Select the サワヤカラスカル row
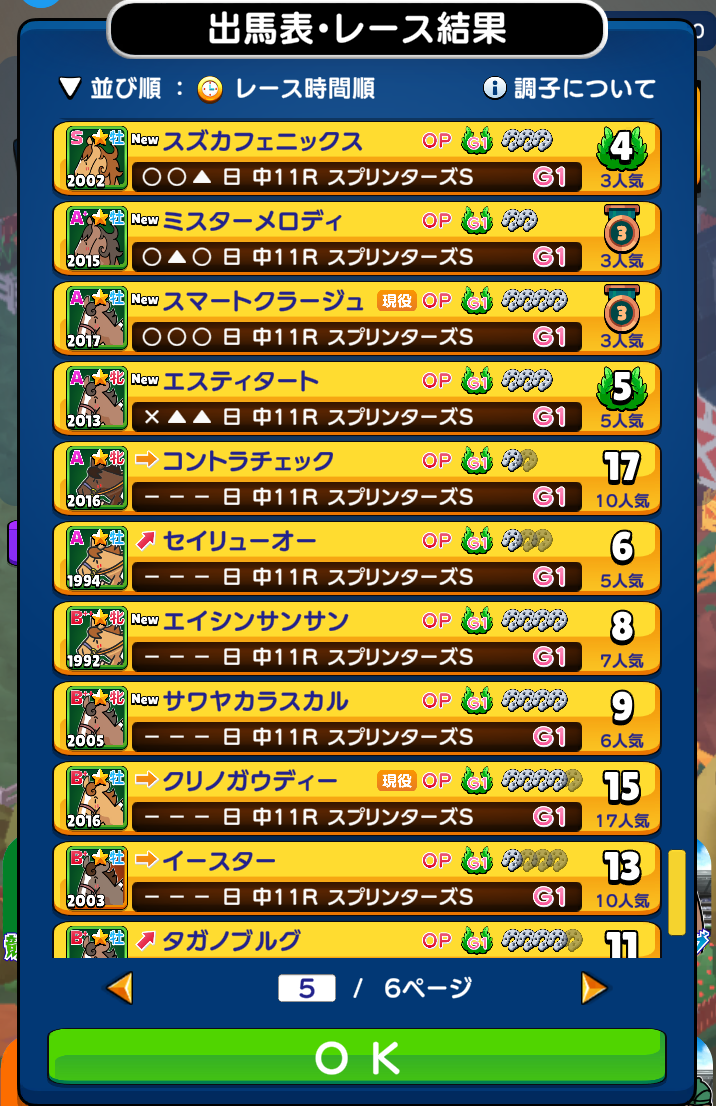This screenshot has height=1106, width=716. (357, 719)
